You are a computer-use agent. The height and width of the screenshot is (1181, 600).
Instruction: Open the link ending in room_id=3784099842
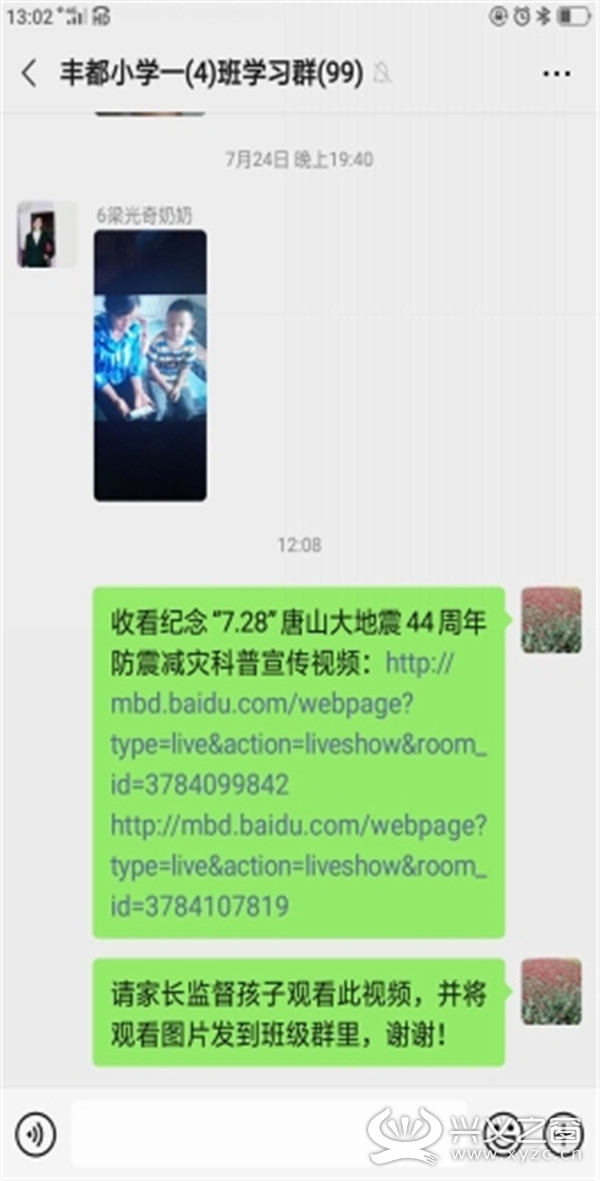299,725
